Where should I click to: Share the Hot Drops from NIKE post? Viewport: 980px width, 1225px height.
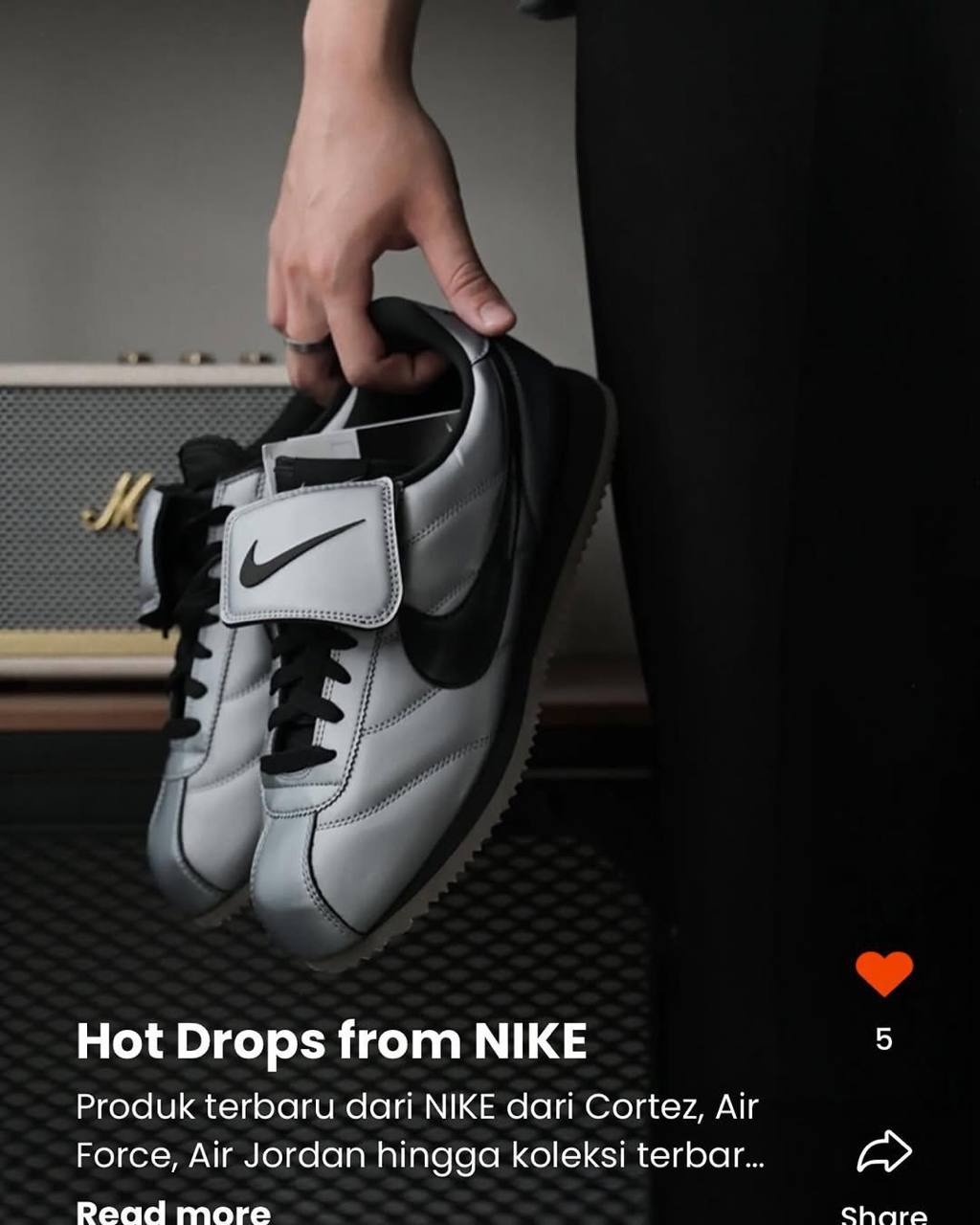point(883,1153)
